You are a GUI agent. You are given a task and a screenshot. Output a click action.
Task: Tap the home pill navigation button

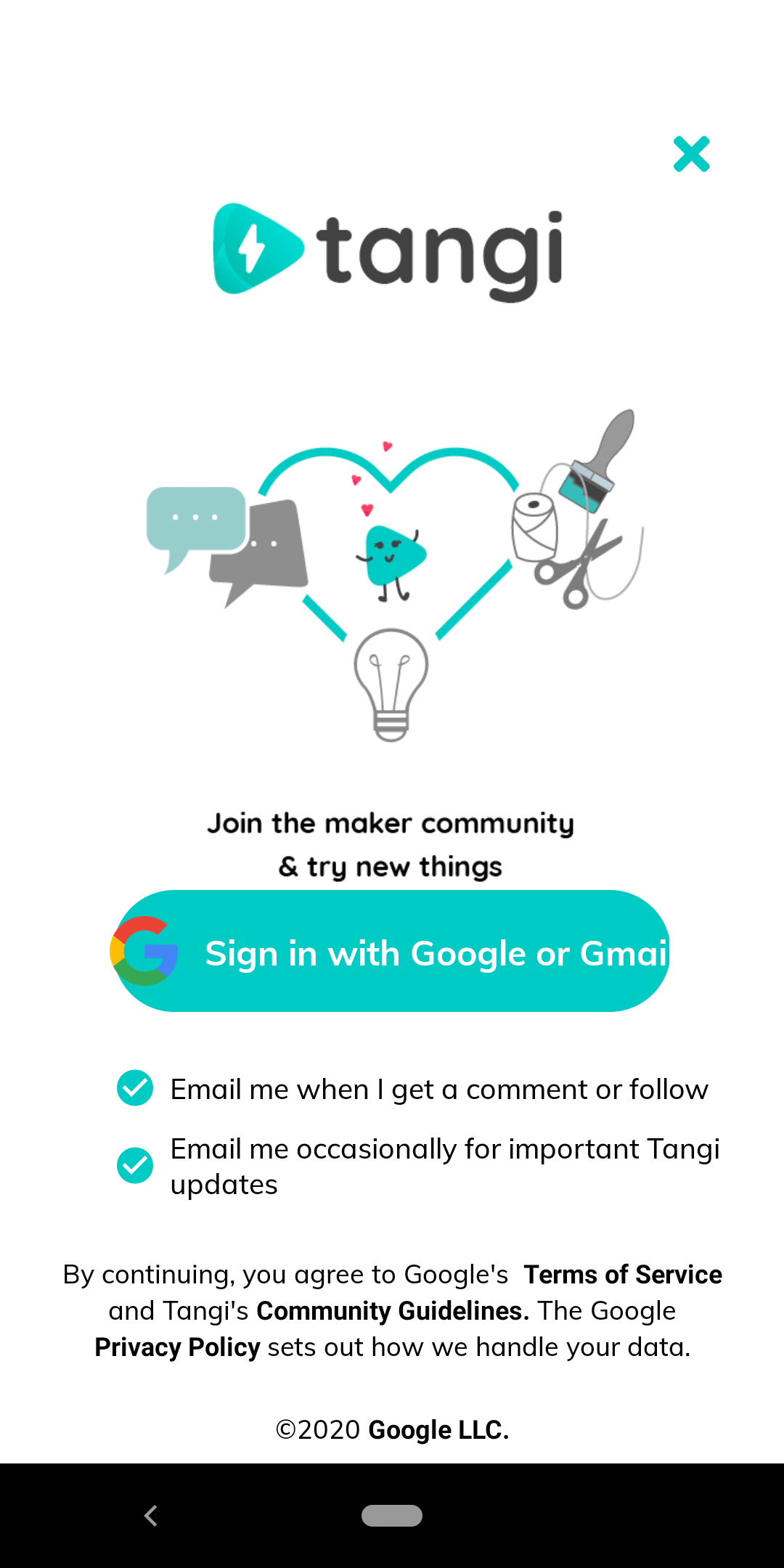[x=392, y=1516]
